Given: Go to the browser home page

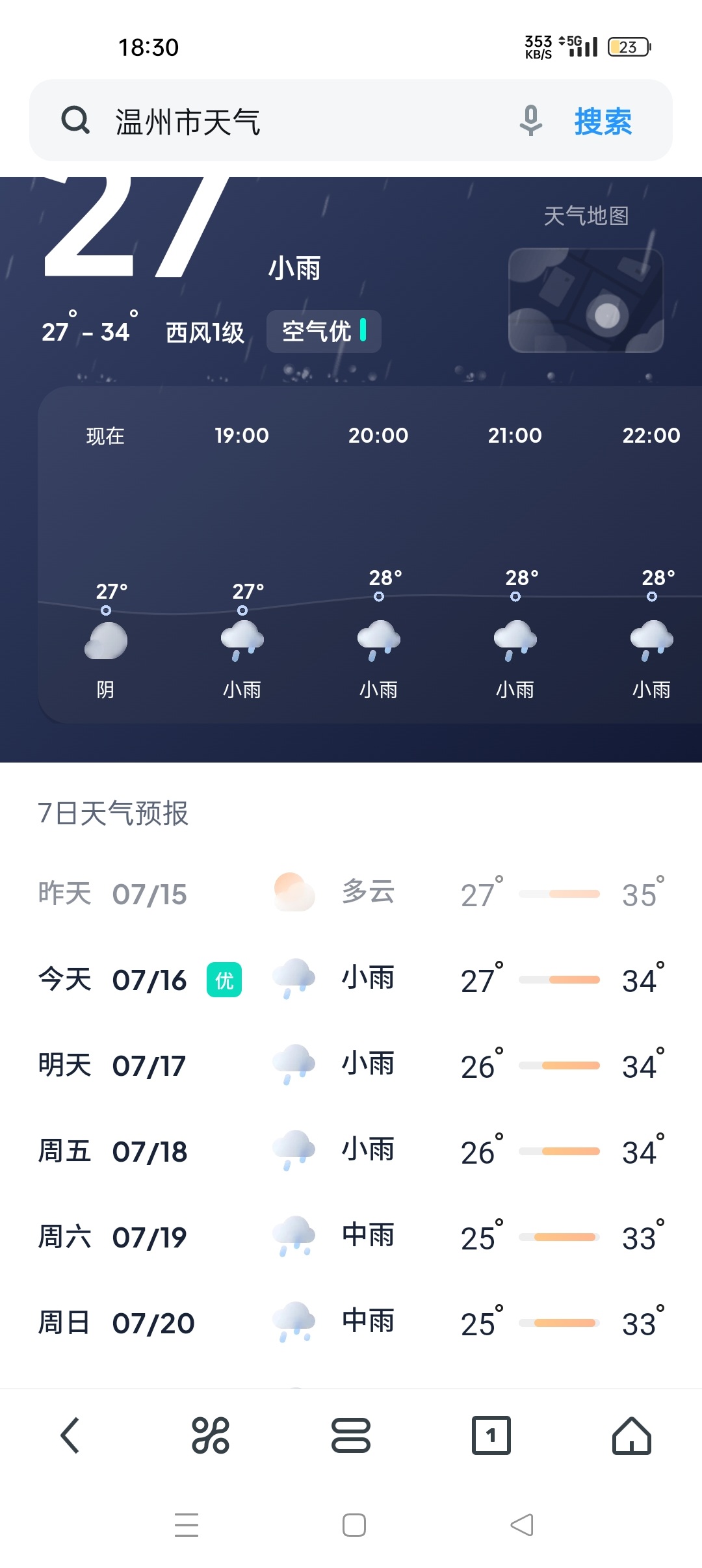Looking at the screenshot, I should [632, 1435].
